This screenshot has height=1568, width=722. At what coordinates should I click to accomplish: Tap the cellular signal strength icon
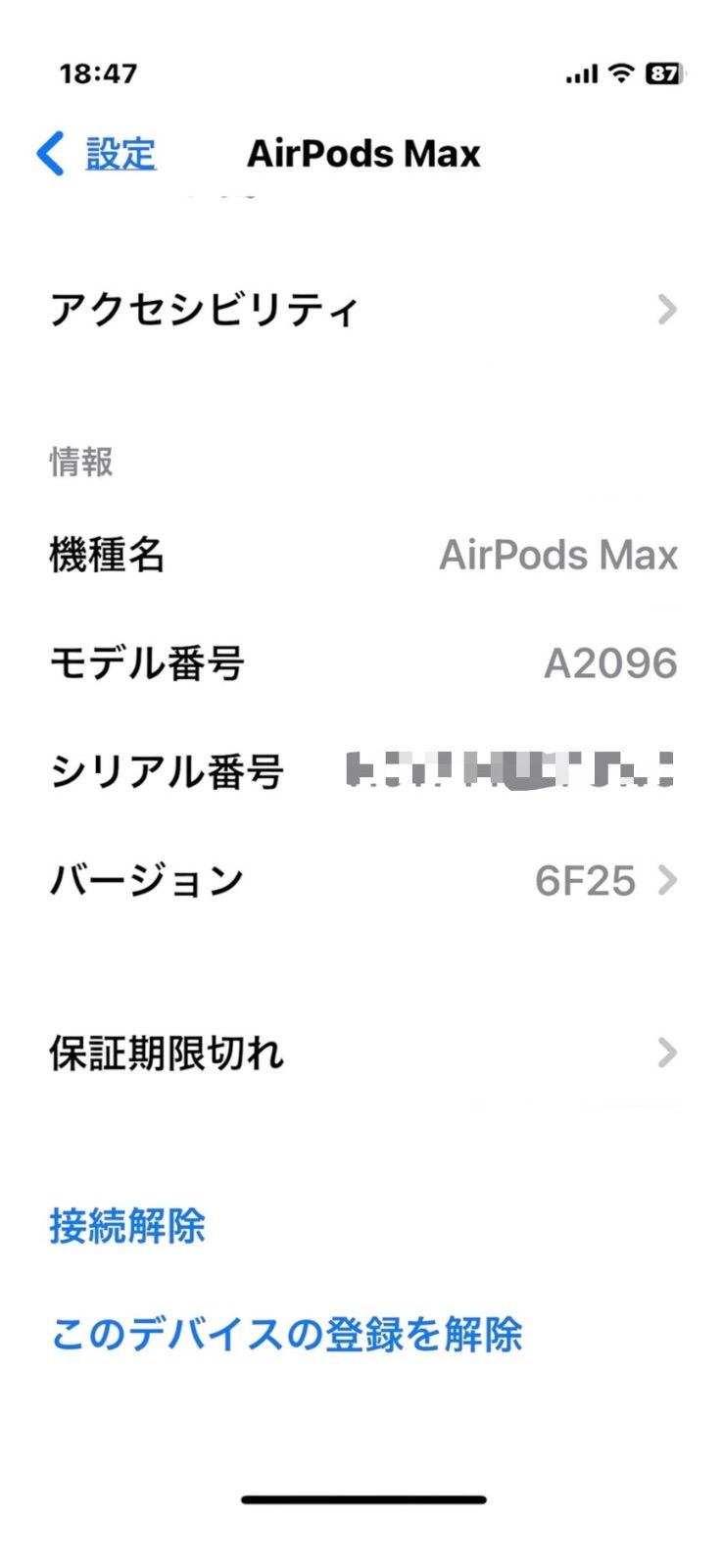[580, 73]
